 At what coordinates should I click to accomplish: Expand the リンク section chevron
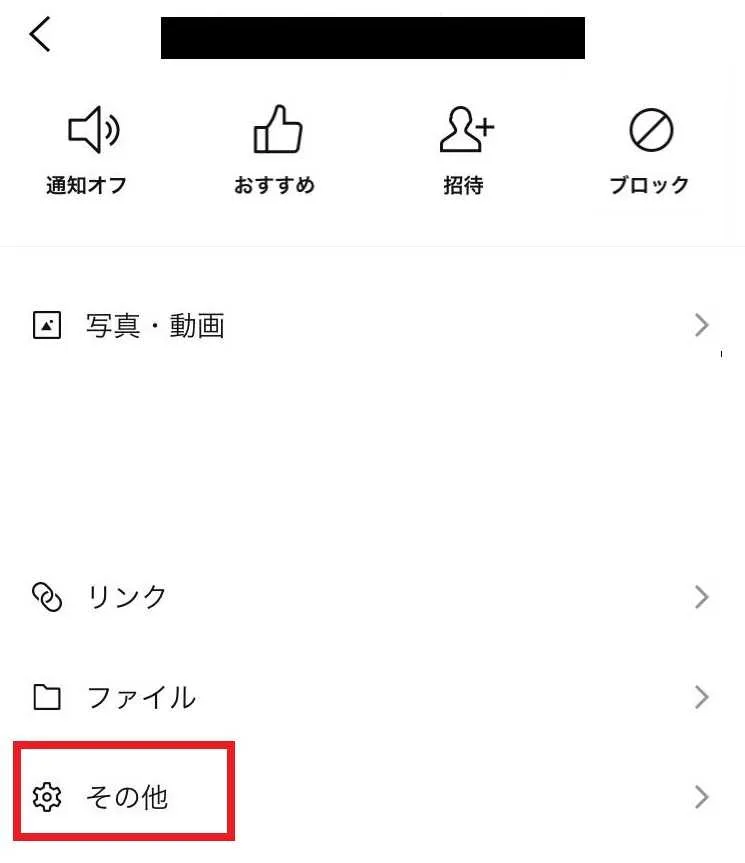point(700,596)
